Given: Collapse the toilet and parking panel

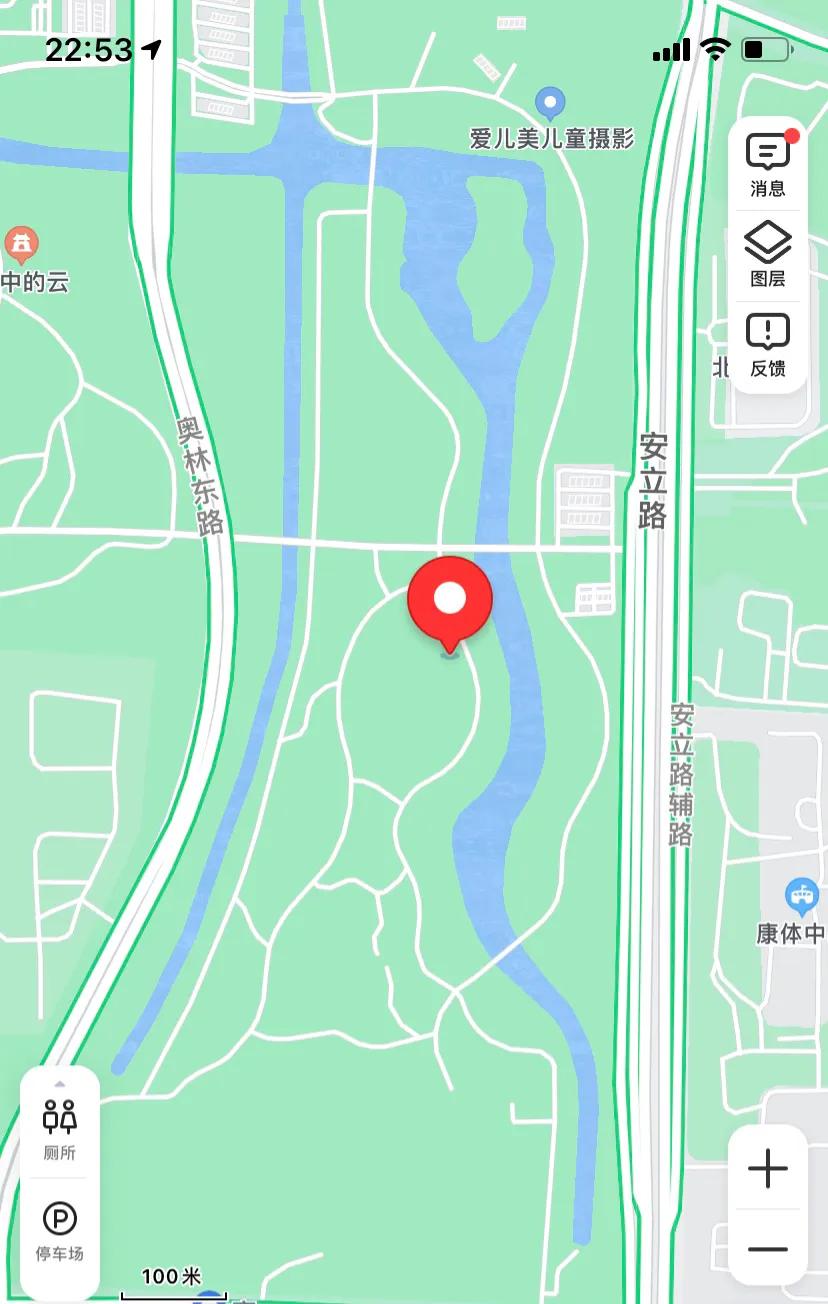Looking at the screenshot, I should (x=59, y=1082).
